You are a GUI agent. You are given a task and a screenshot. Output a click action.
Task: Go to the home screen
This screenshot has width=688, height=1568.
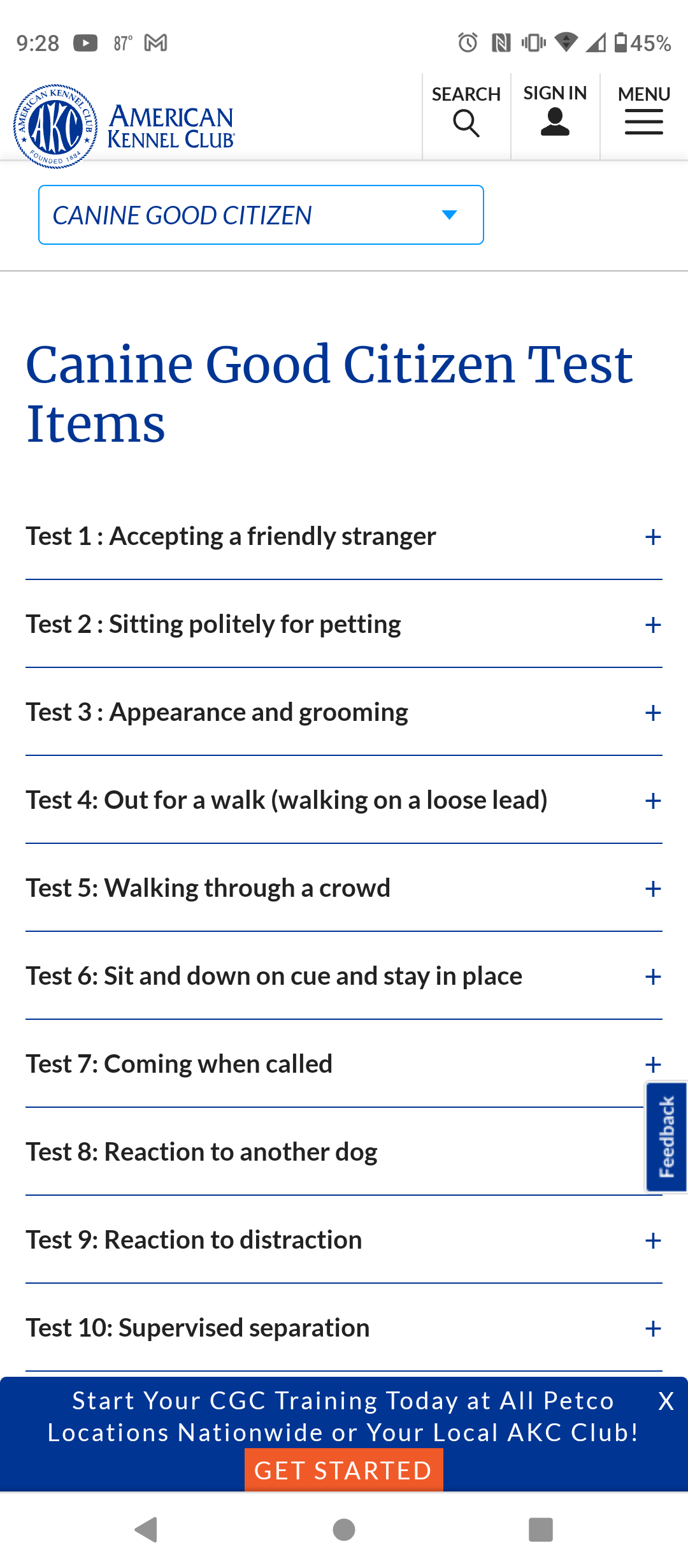click(x=344, y=1530)
